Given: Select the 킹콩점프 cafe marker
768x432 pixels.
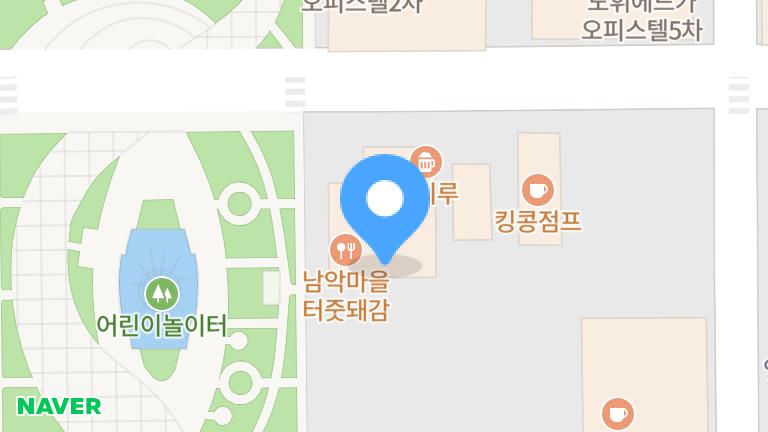Looking at the screenshot, I should point(538,189).
